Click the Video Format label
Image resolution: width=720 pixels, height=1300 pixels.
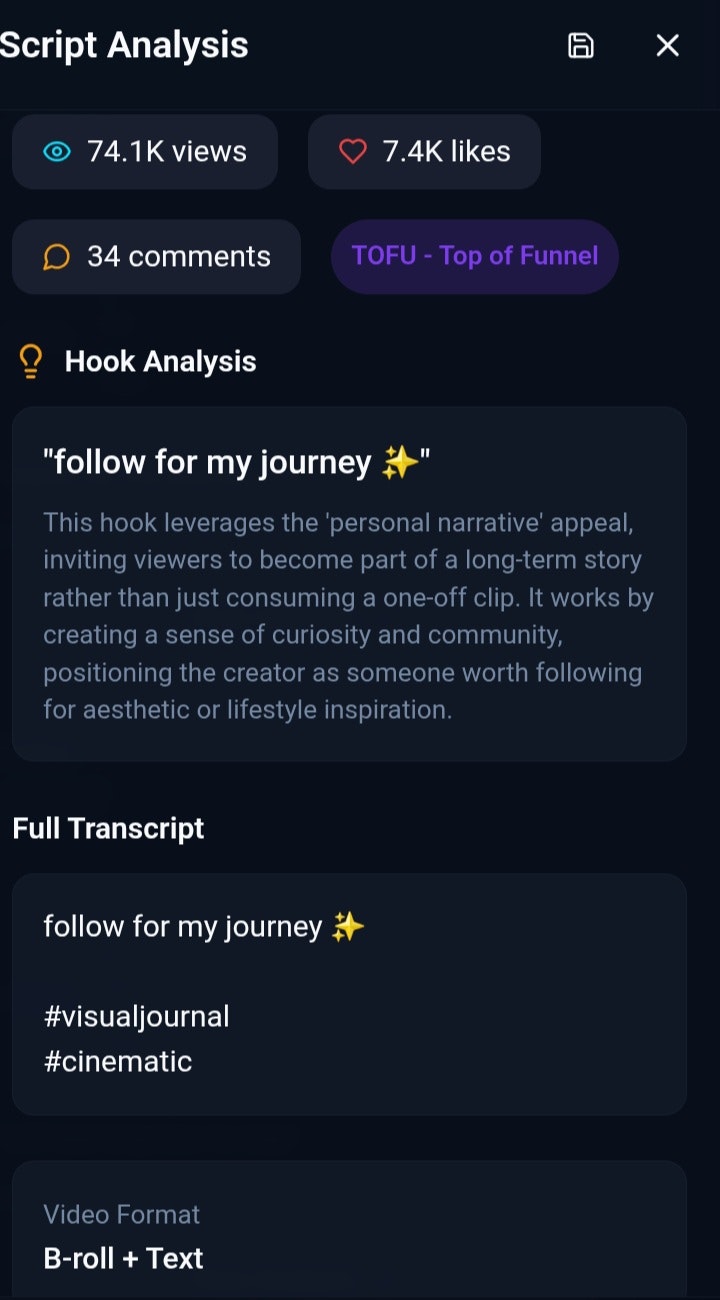coord(121,1214)
